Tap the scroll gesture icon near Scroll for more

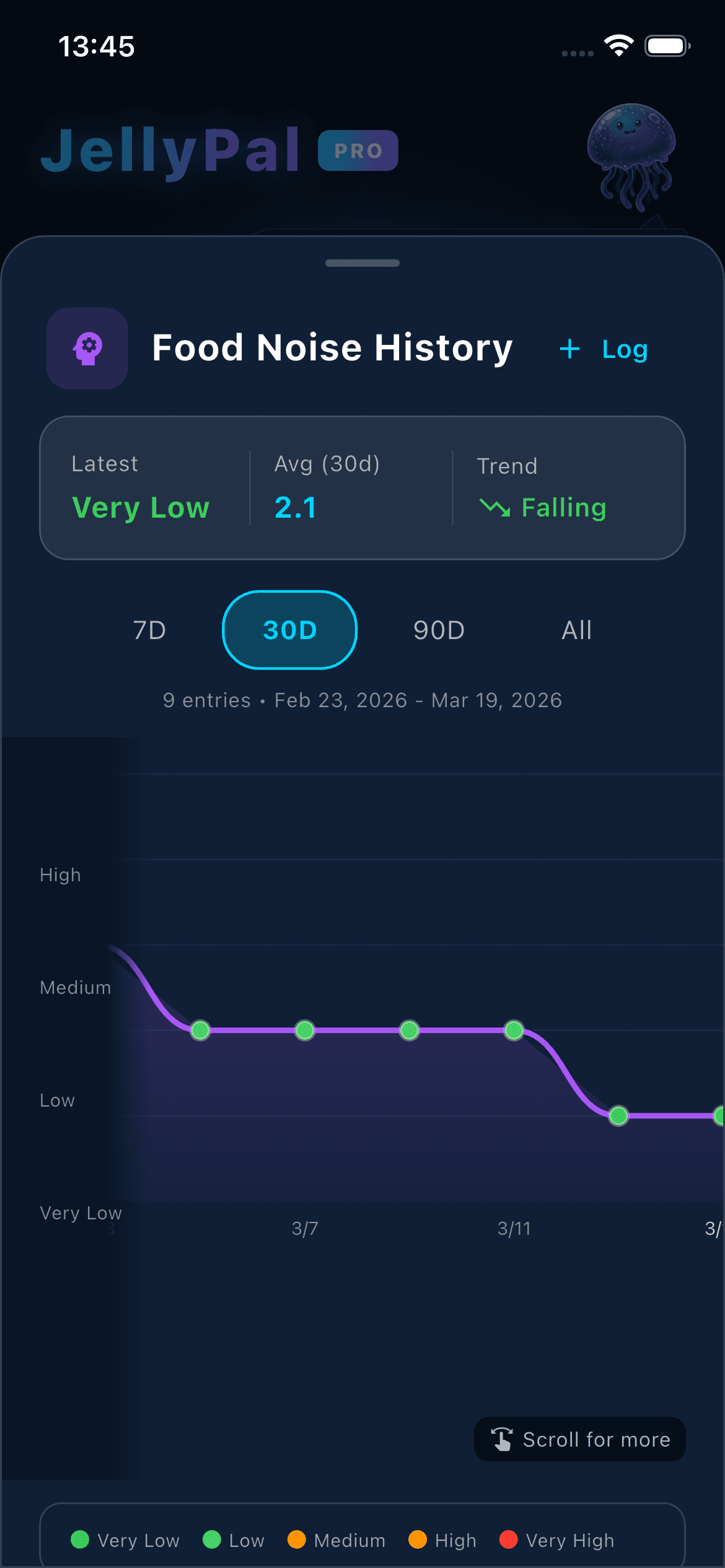click(x=502, y=1439)
